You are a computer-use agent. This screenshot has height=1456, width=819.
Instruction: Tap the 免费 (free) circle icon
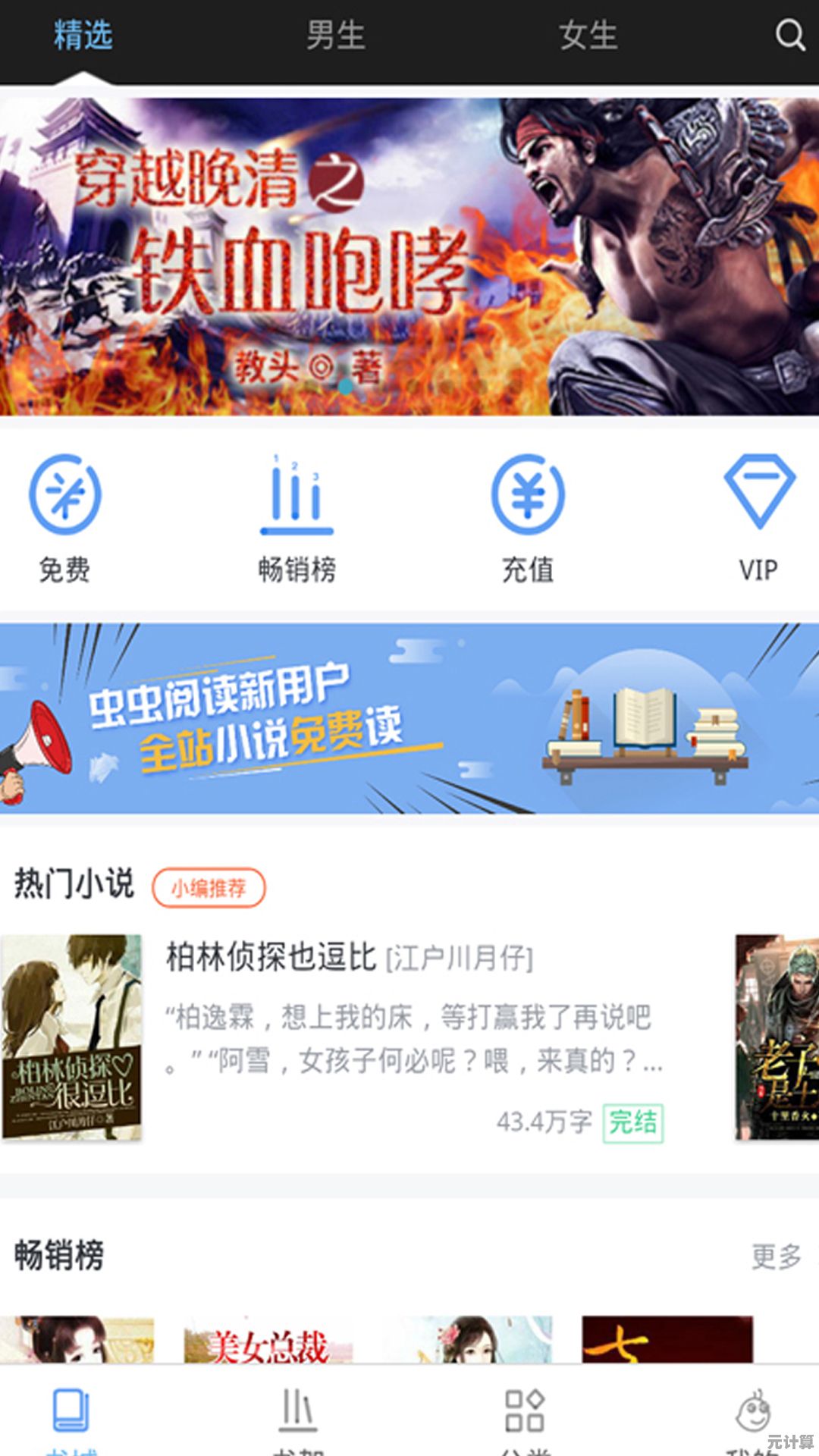[64, 497]
